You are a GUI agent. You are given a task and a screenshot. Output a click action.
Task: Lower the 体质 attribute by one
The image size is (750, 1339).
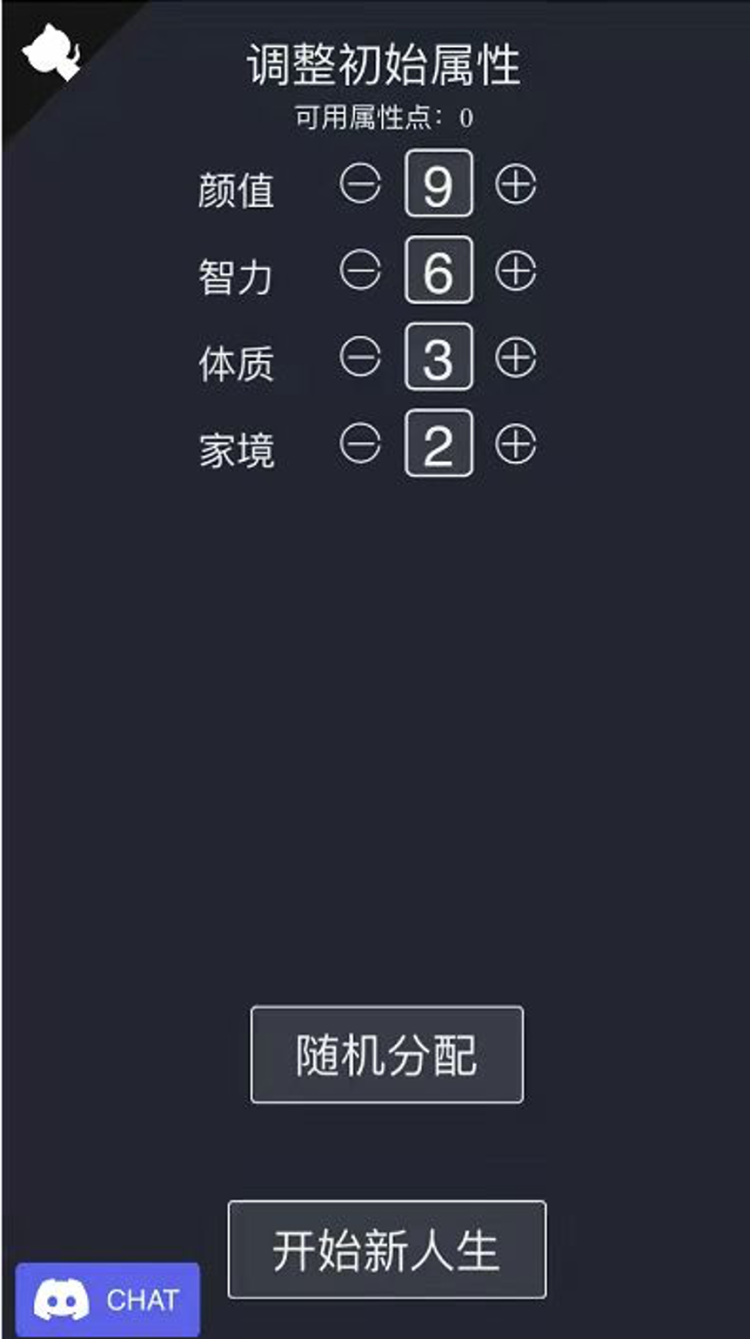[x=360, y=358]
